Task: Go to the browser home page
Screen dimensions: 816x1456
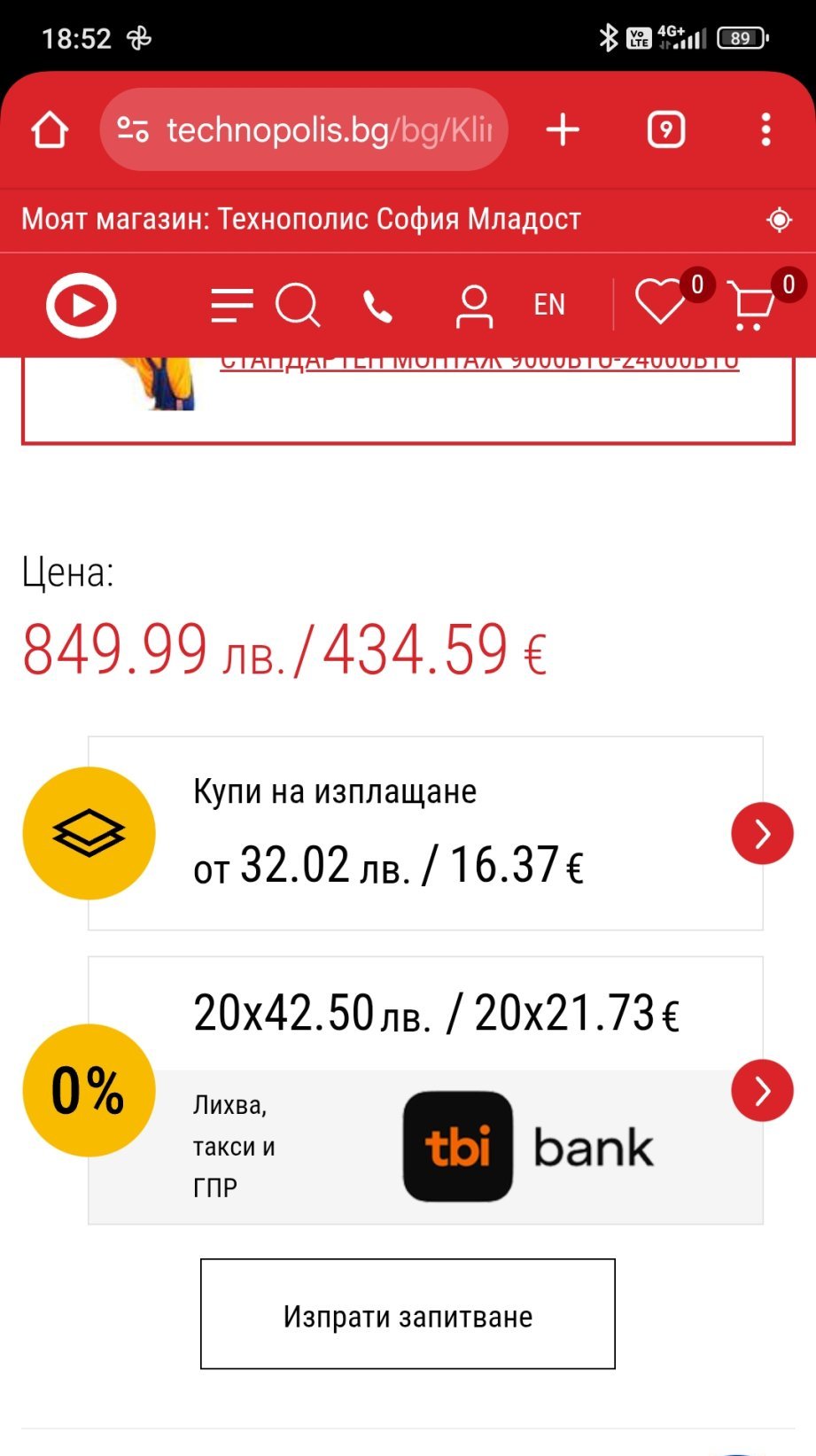Action: tap(50, 130)
